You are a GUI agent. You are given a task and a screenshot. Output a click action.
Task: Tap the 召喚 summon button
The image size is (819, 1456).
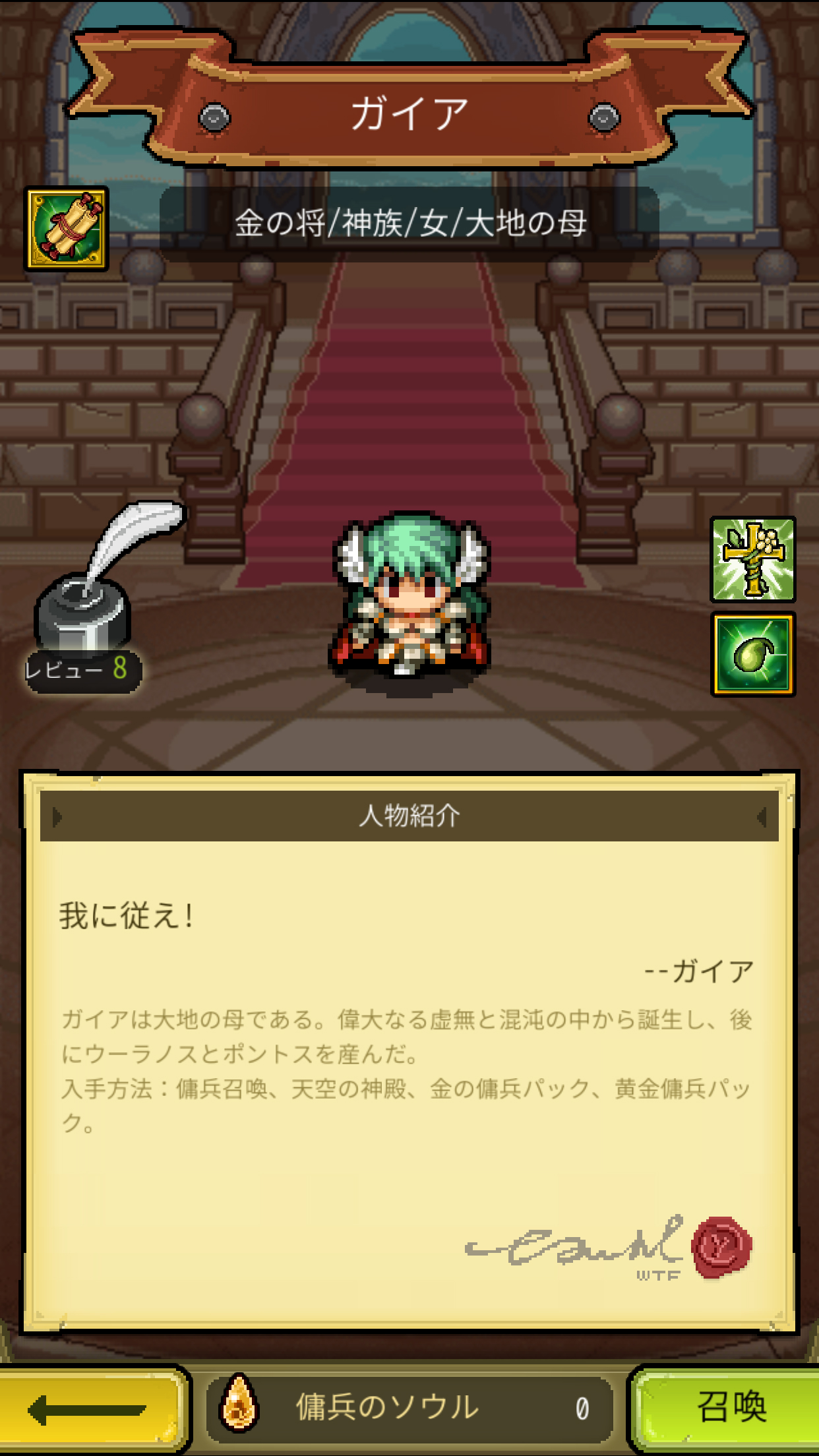click(x=729, y=1408)
